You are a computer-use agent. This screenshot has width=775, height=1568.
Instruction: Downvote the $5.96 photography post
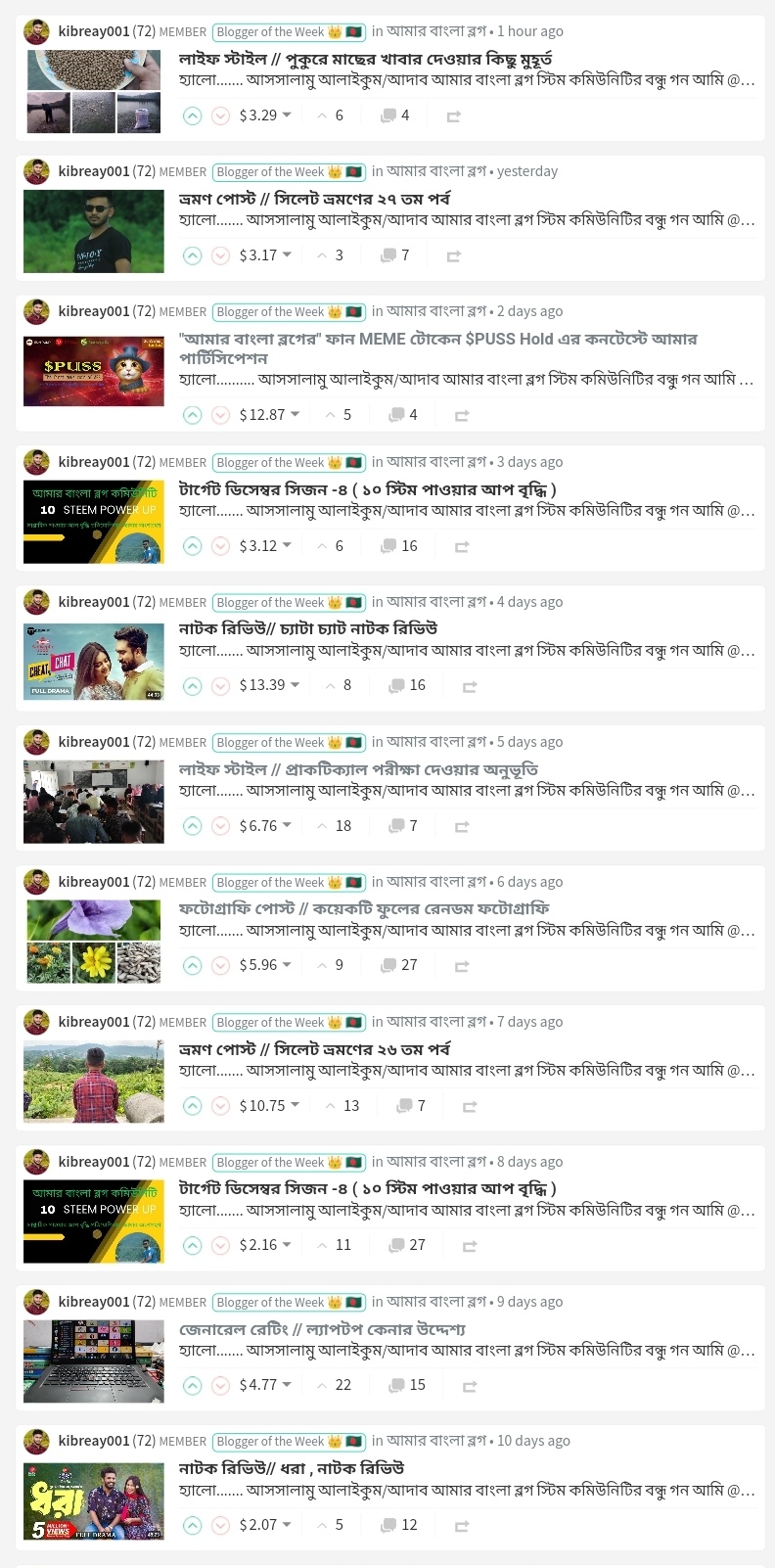pyautogui.click(x=221, y=966)
